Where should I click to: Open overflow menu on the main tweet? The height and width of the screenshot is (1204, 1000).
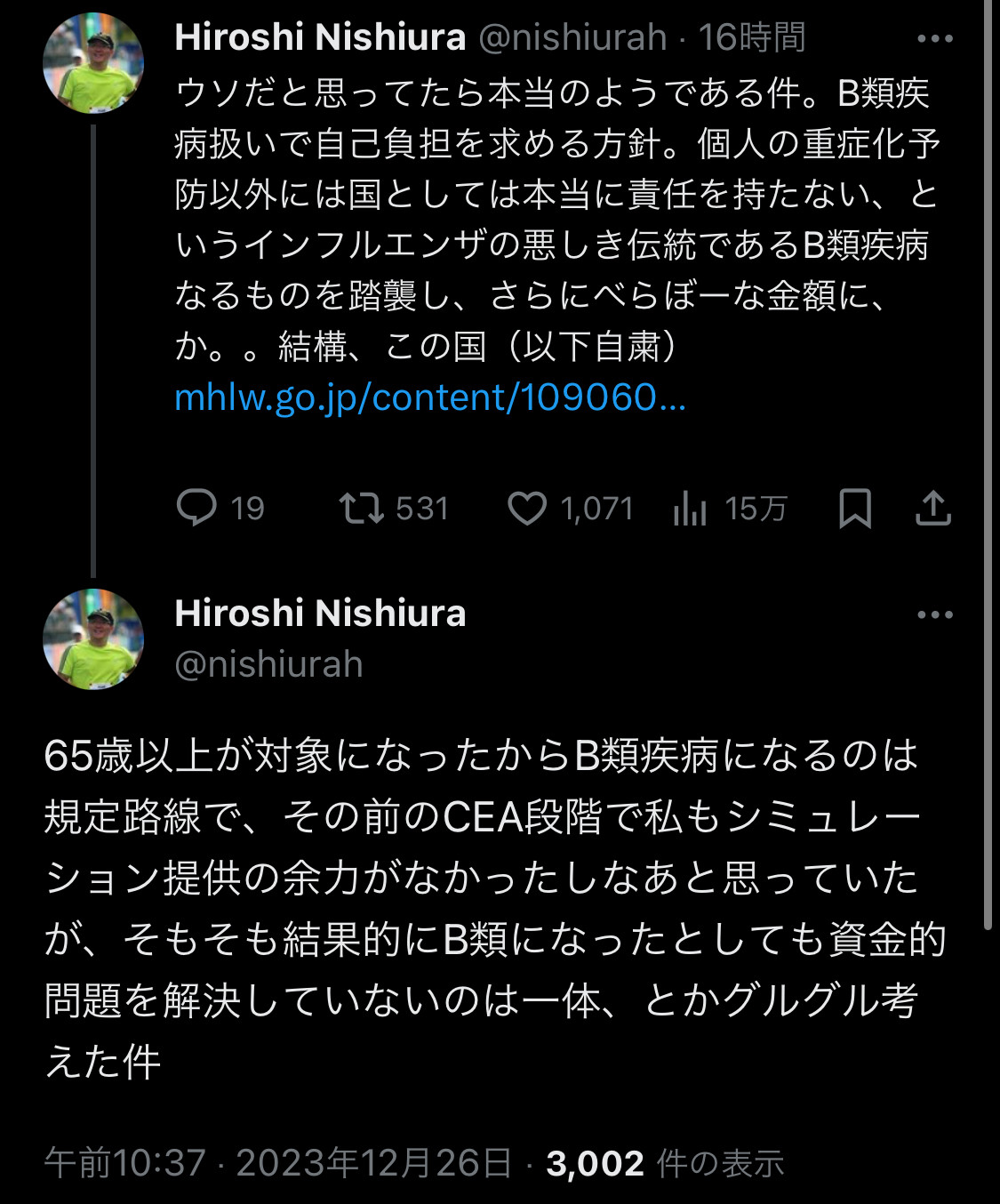tap(934, 614)
